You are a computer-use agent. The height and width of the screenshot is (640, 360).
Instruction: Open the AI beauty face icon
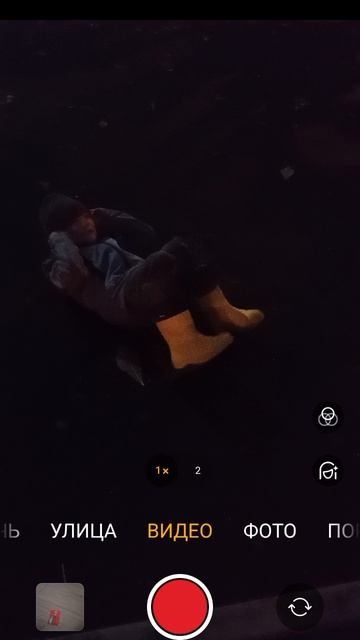pos(329,471)
